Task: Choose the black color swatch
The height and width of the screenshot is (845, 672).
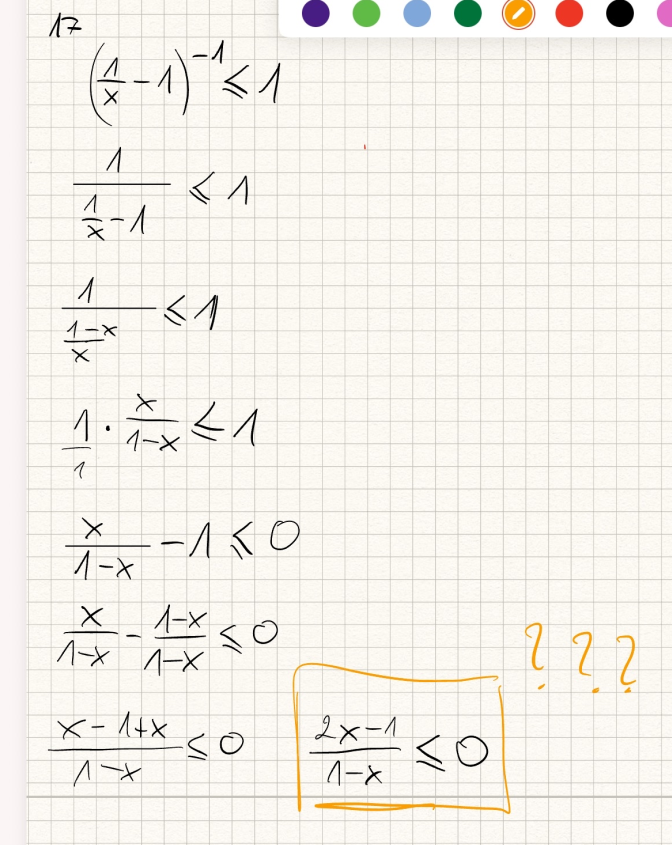Action: (x=620, y=13)
